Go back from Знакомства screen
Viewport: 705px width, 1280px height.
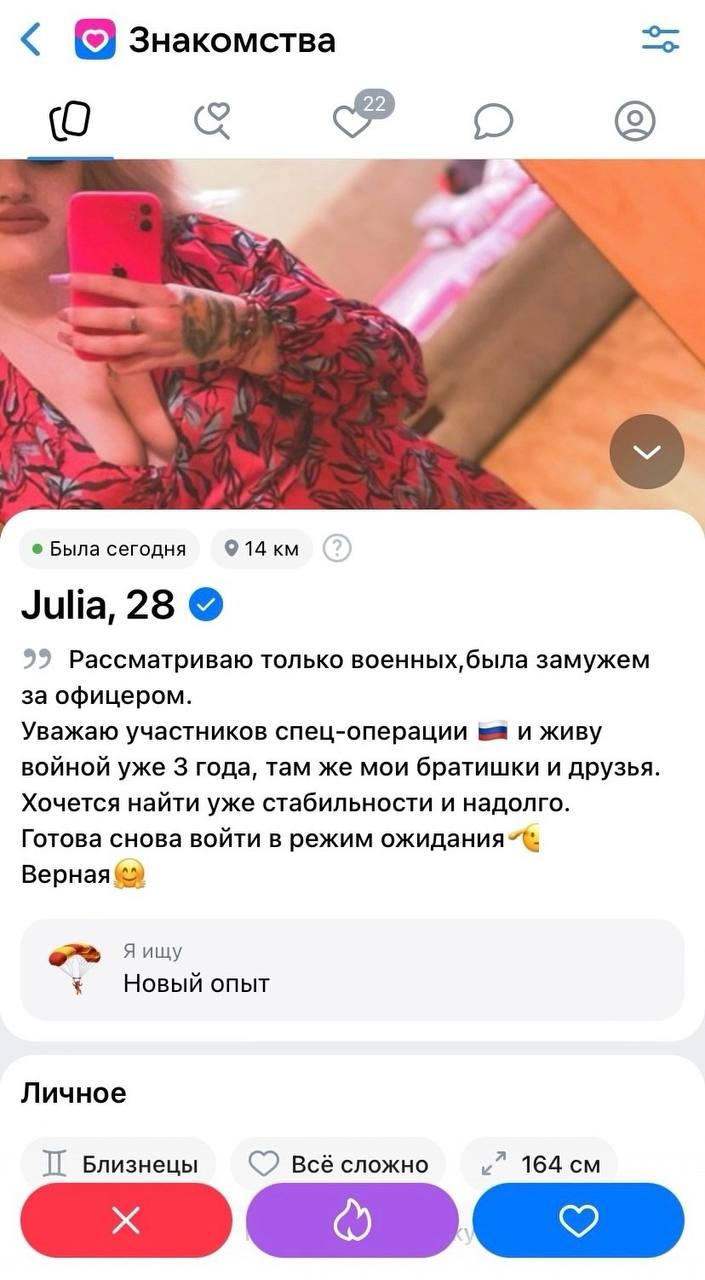pyautogui.click(x=32, y=41)
